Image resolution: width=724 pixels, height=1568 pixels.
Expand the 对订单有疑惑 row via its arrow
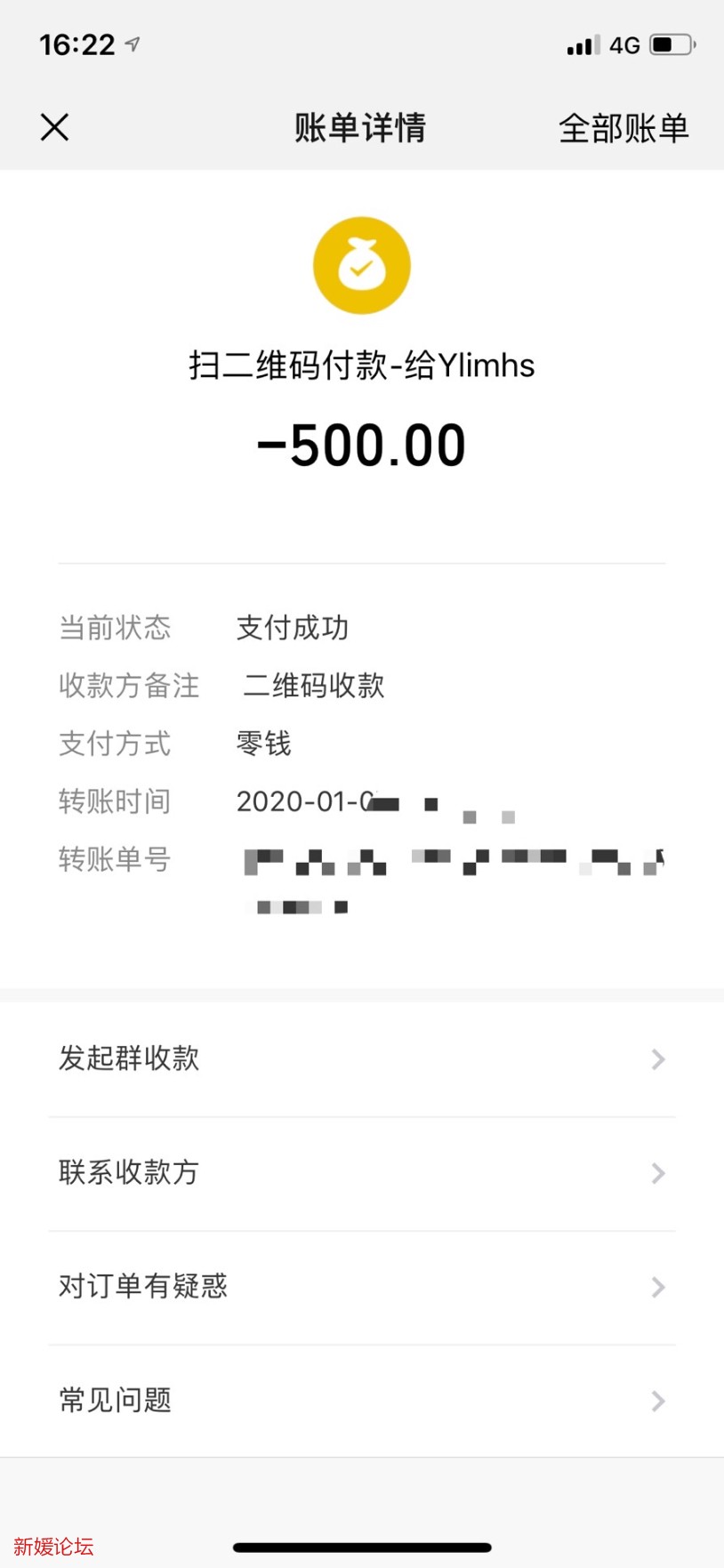657,1287
